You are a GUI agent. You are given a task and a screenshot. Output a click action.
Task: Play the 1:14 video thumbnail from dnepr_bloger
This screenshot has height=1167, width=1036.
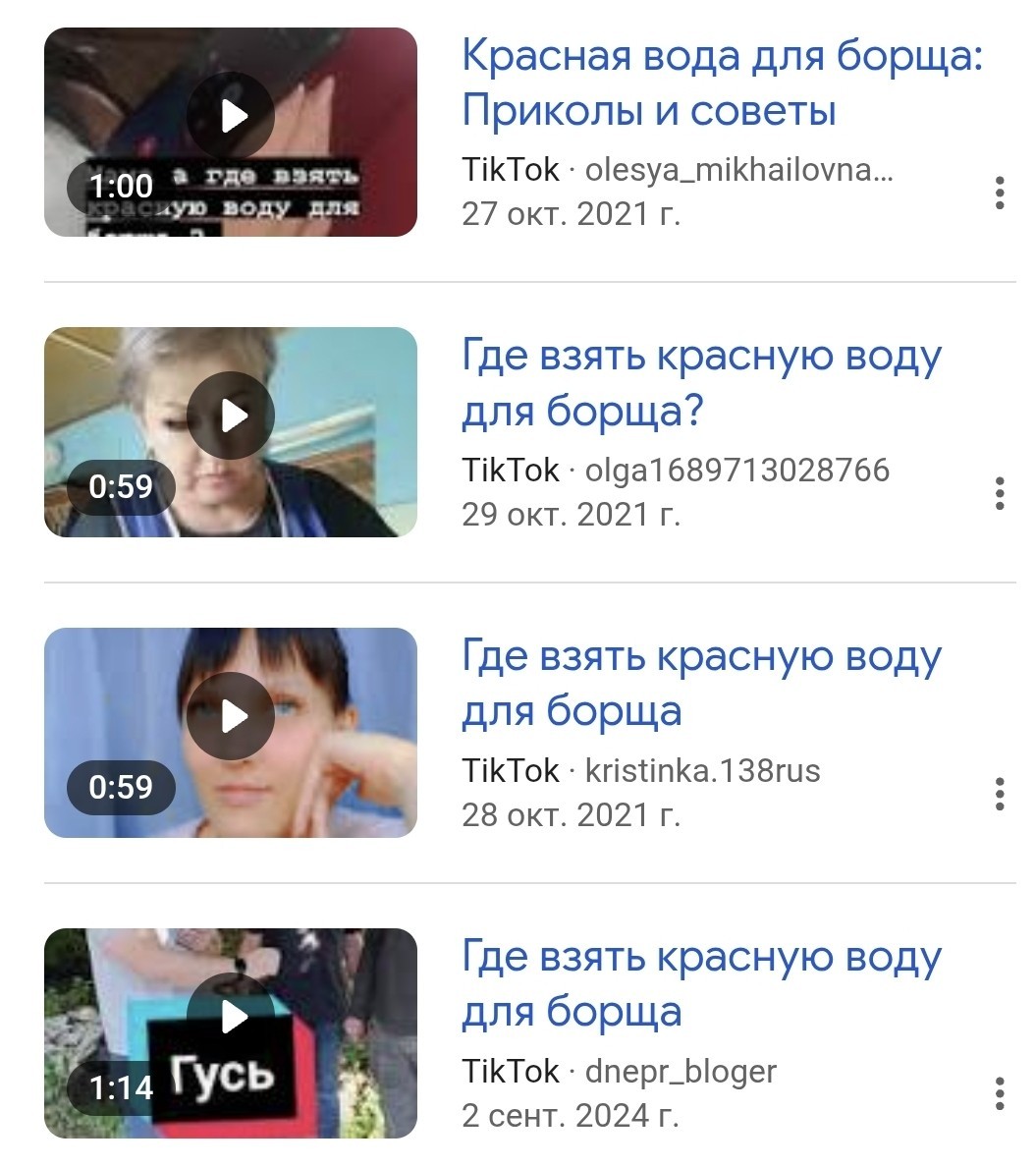pyautogui.click(x=231, y=1033)
